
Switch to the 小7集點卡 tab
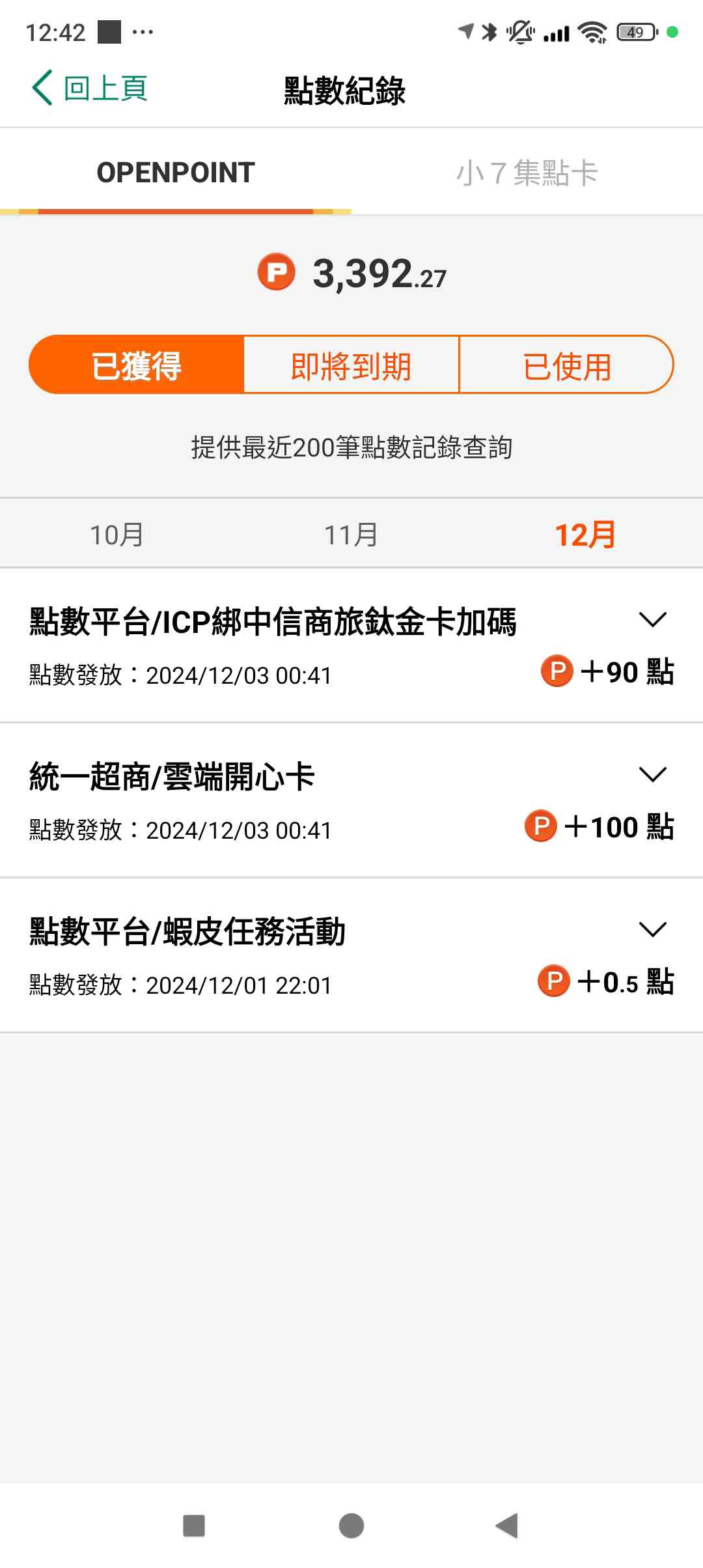[527, 173]
